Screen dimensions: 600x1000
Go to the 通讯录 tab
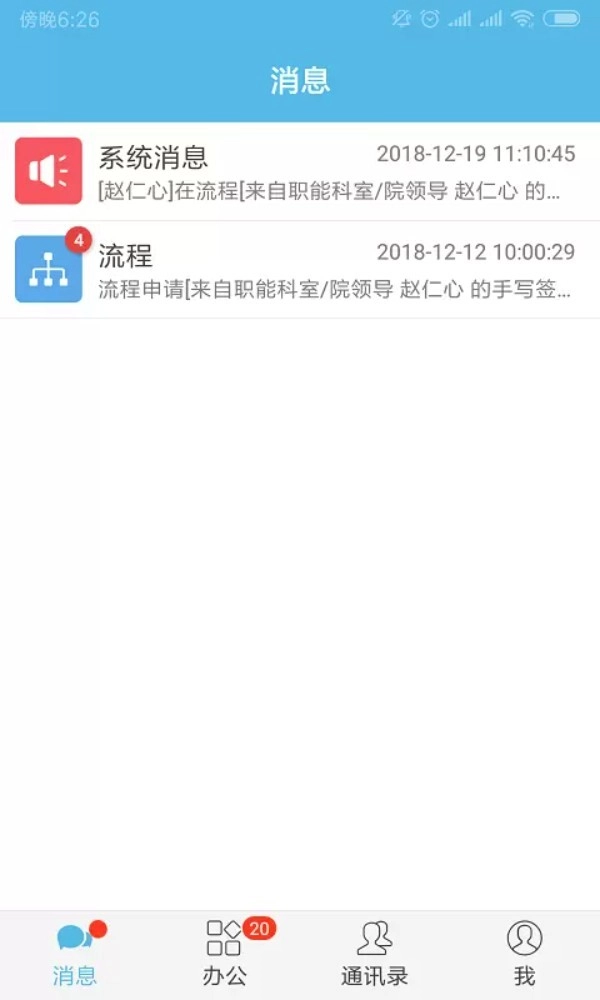point(375,955)
